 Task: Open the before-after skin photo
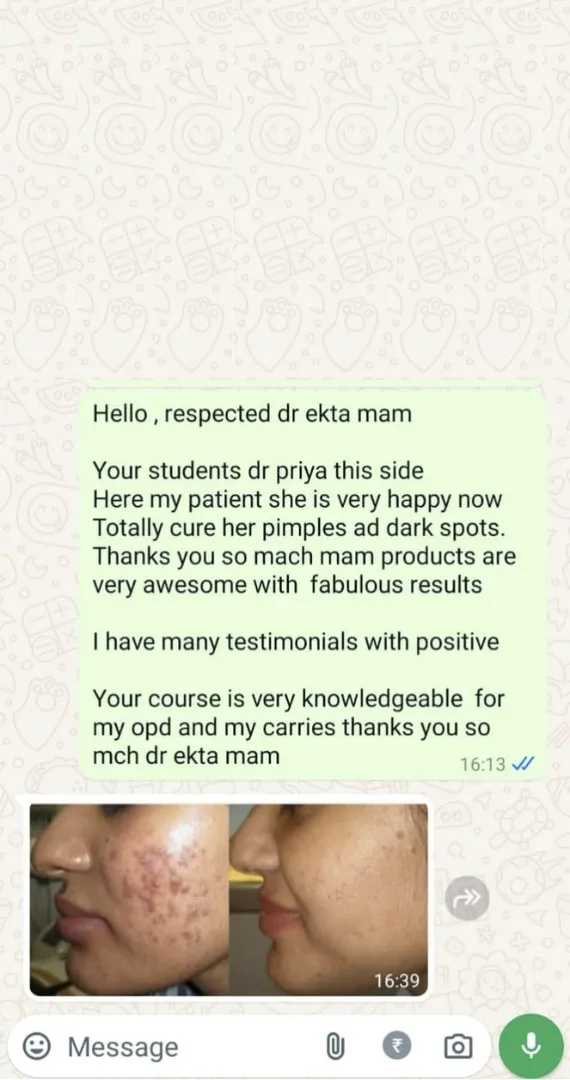pyautogui.click(x=229, y=900)
